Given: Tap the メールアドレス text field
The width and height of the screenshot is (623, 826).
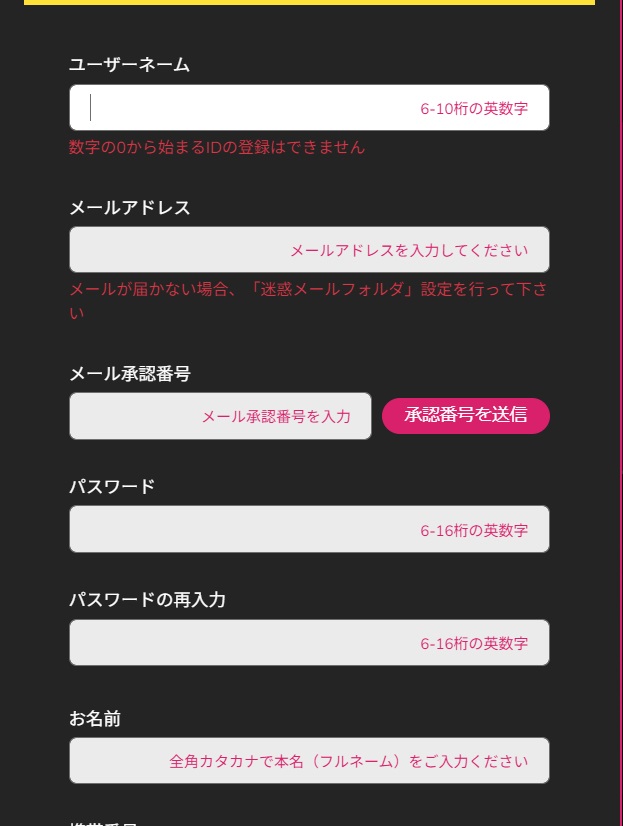Looking at the screenshot, I should [309, 250].
